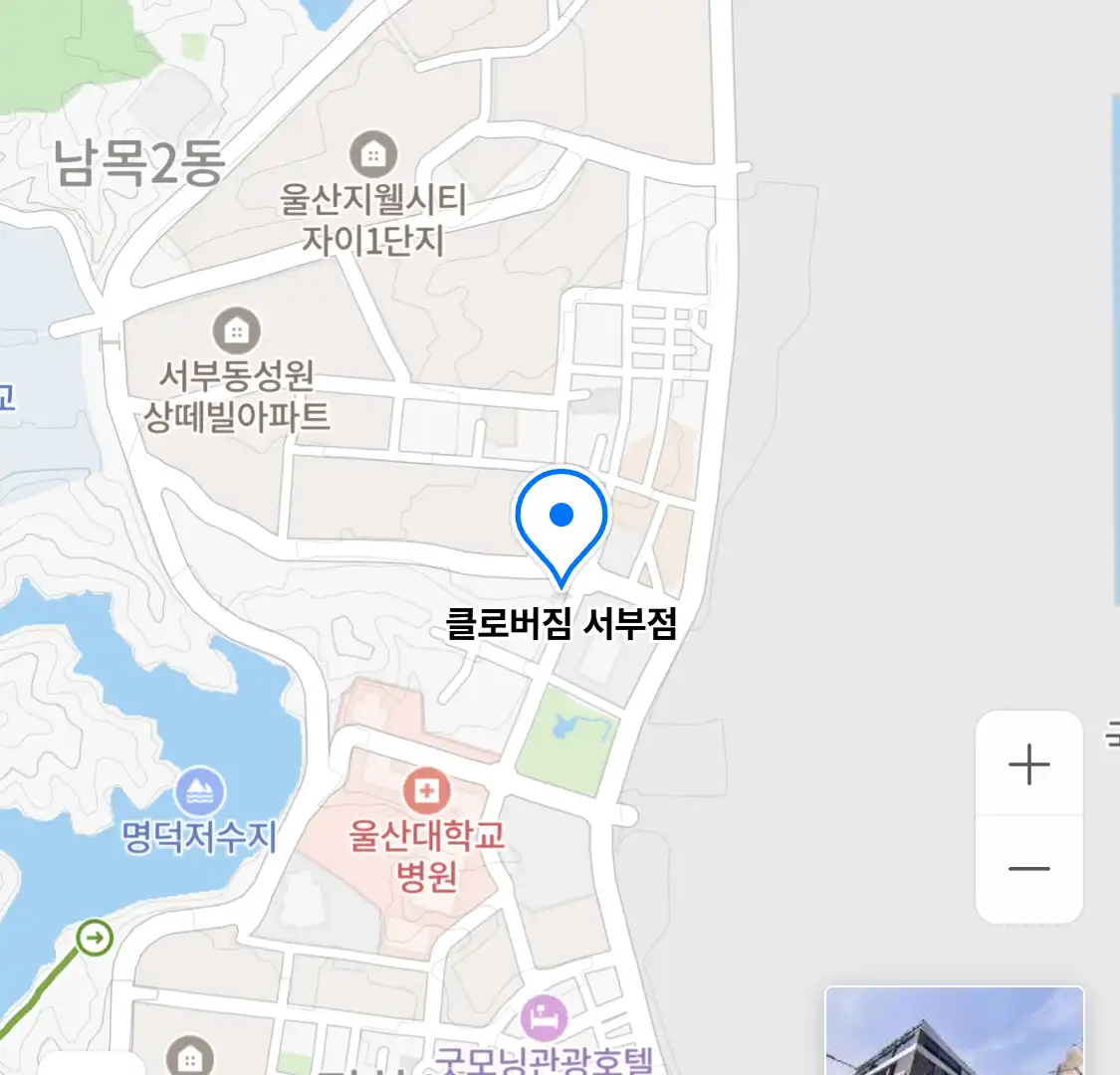Select 서부동성원 상떼빌아파트 marker
The height and width of the screenshot is (1075, 1120).
coord(236,329)
